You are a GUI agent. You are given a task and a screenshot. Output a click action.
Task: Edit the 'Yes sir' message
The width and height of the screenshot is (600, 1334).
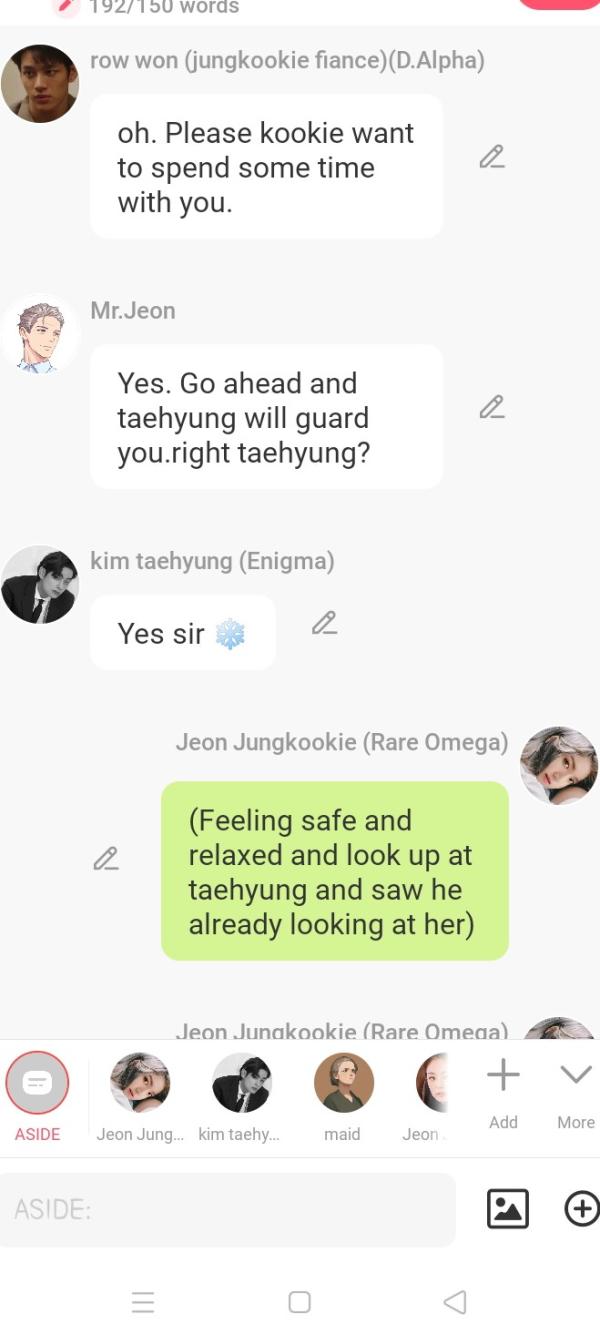pyautogui.click(x=324, y=623)
